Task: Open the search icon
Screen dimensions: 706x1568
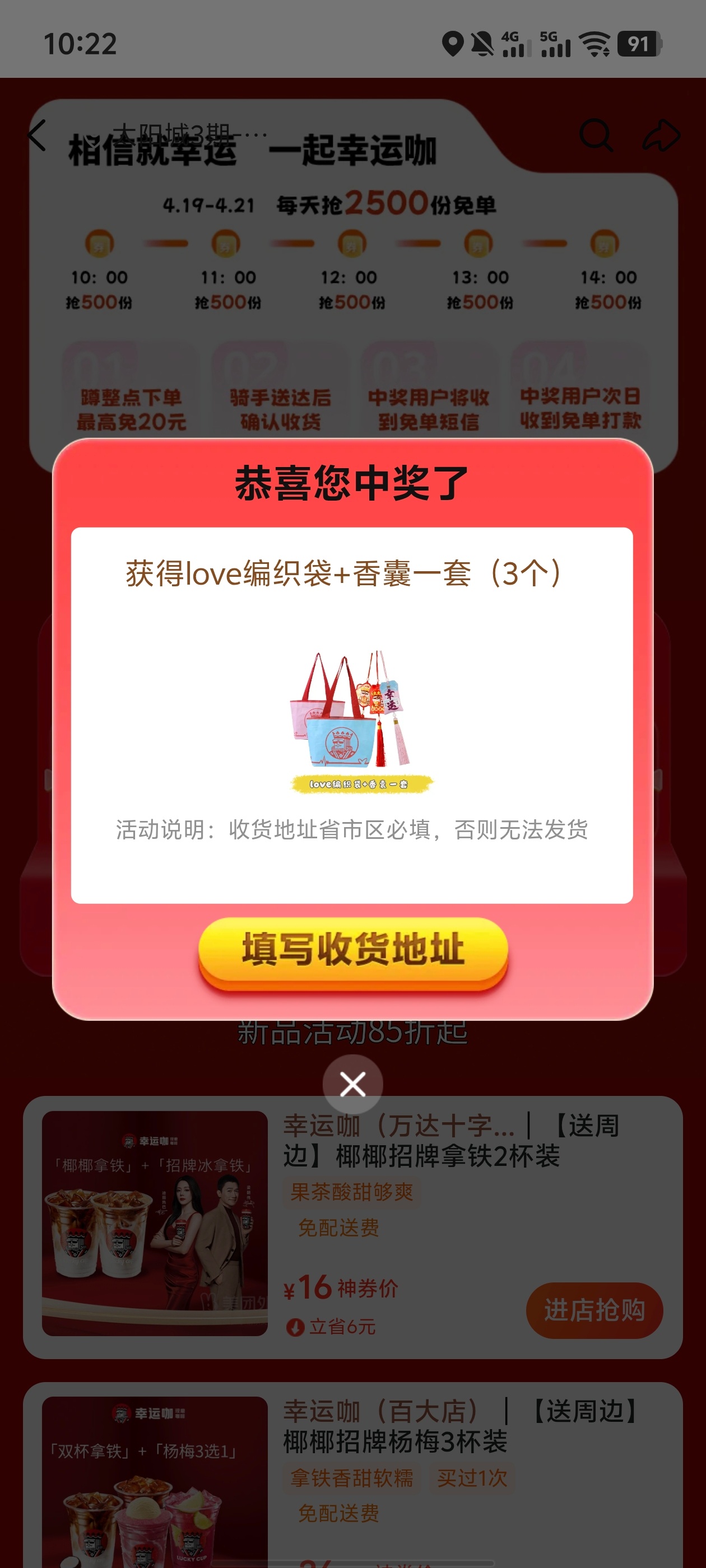Action: (595, 135)
